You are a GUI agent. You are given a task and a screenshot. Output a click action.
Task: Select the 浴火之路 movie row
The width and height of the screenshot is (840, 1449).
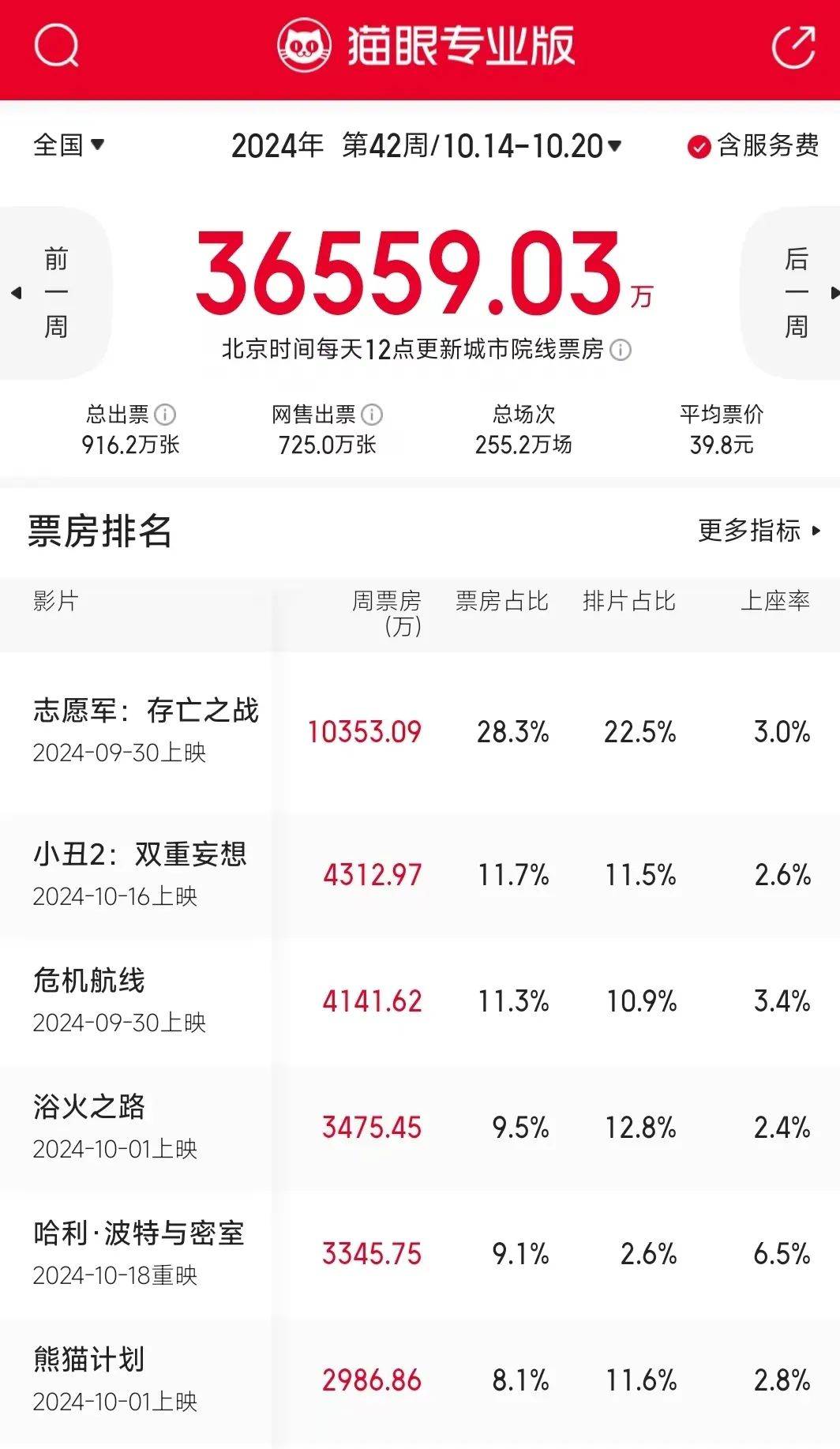[x=420, y=1127]
